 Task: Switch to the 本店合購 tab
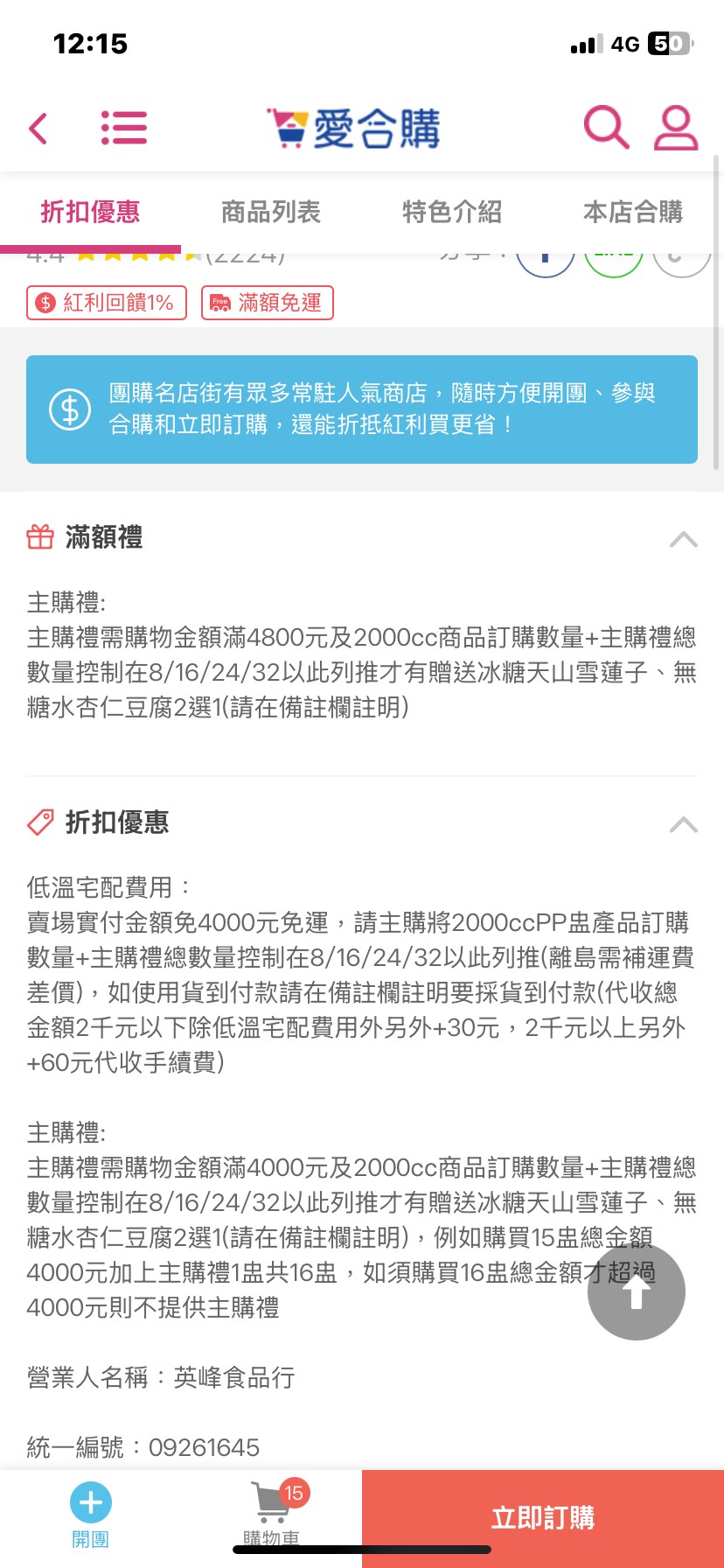[x=632, y=212]
